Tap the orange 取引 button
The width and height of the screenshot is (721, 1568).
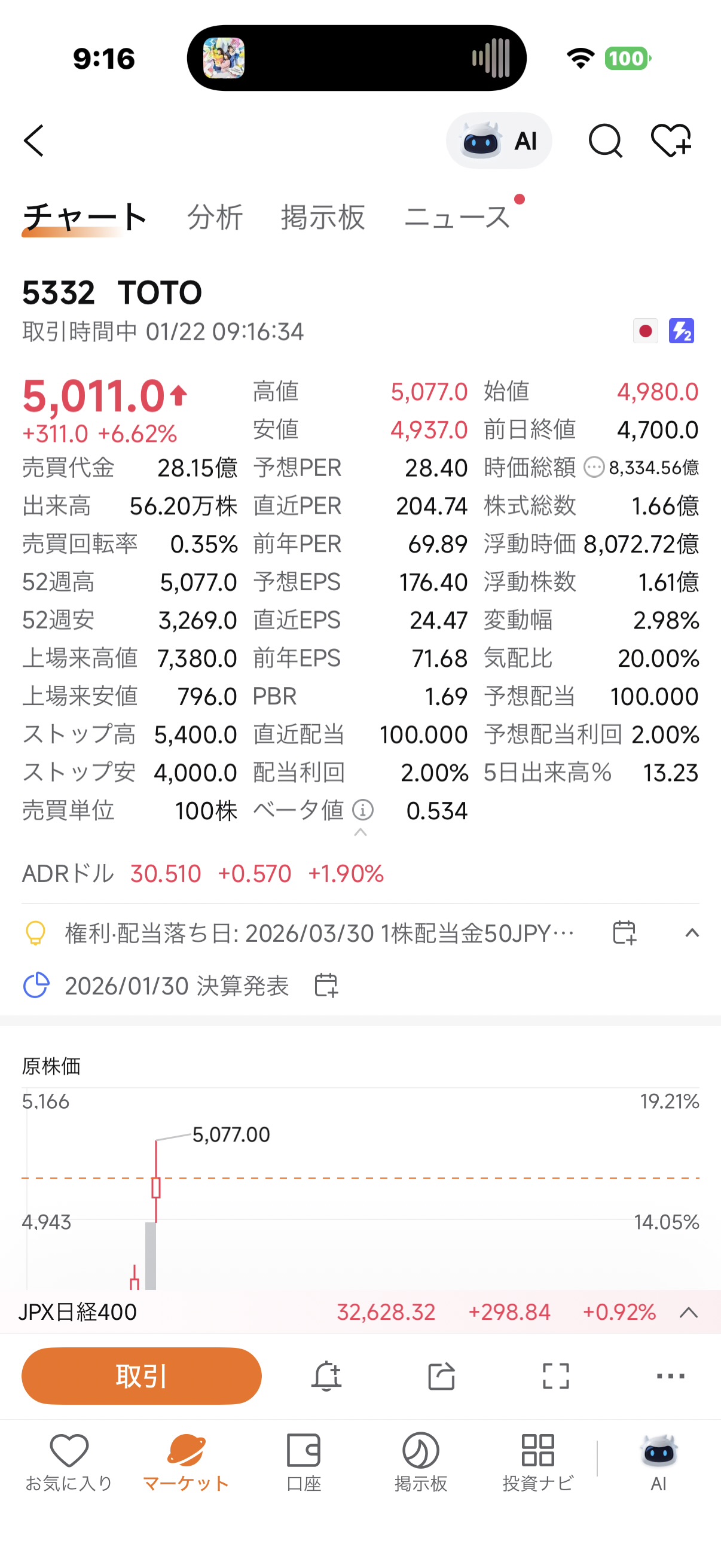point(141,1375)
